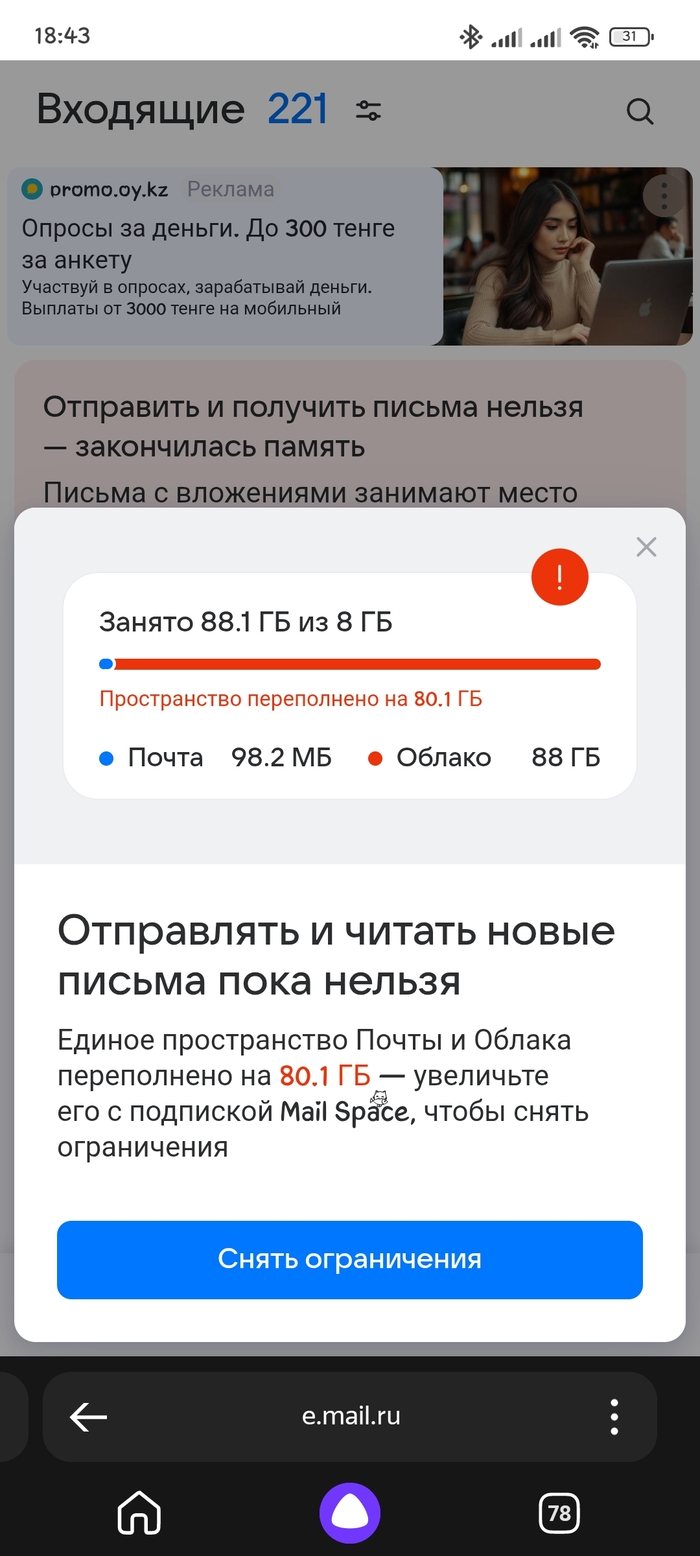Open browser three-dot menu
Viewport: 700px width, 1556px height.
tap(614, 1416)
